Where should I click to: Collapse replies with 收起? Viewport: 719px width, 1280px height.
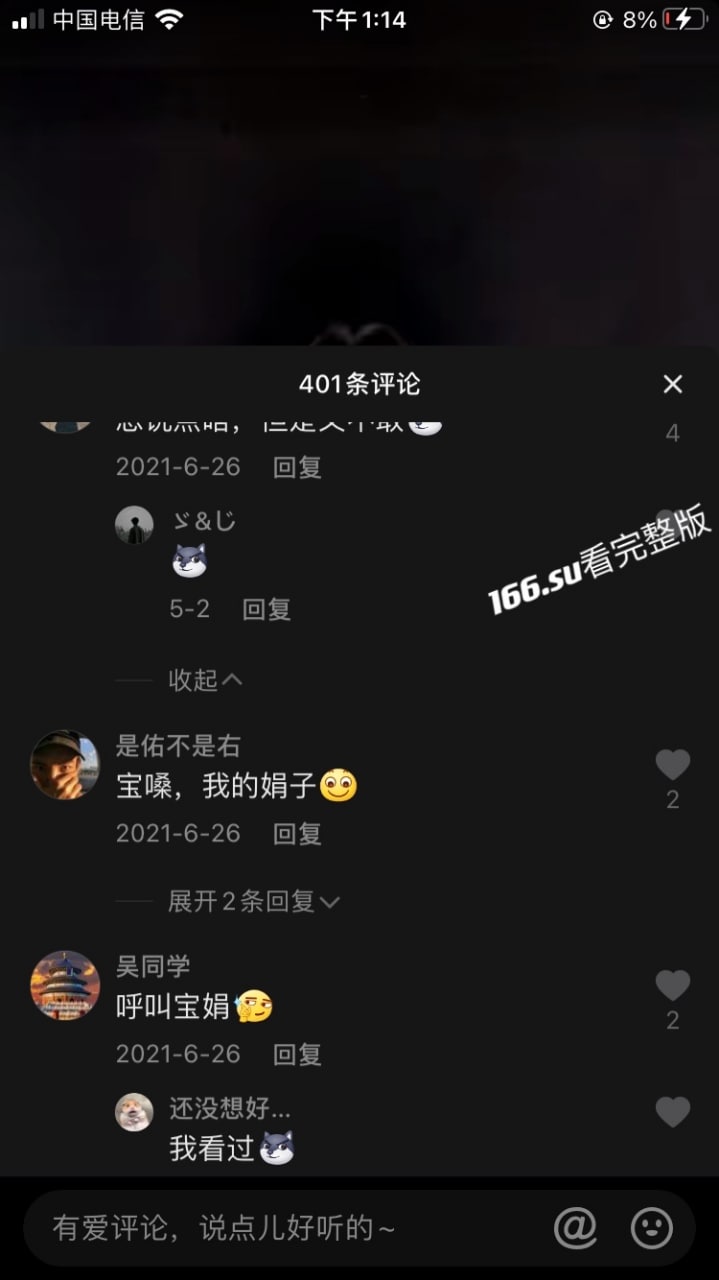(205, 680)
